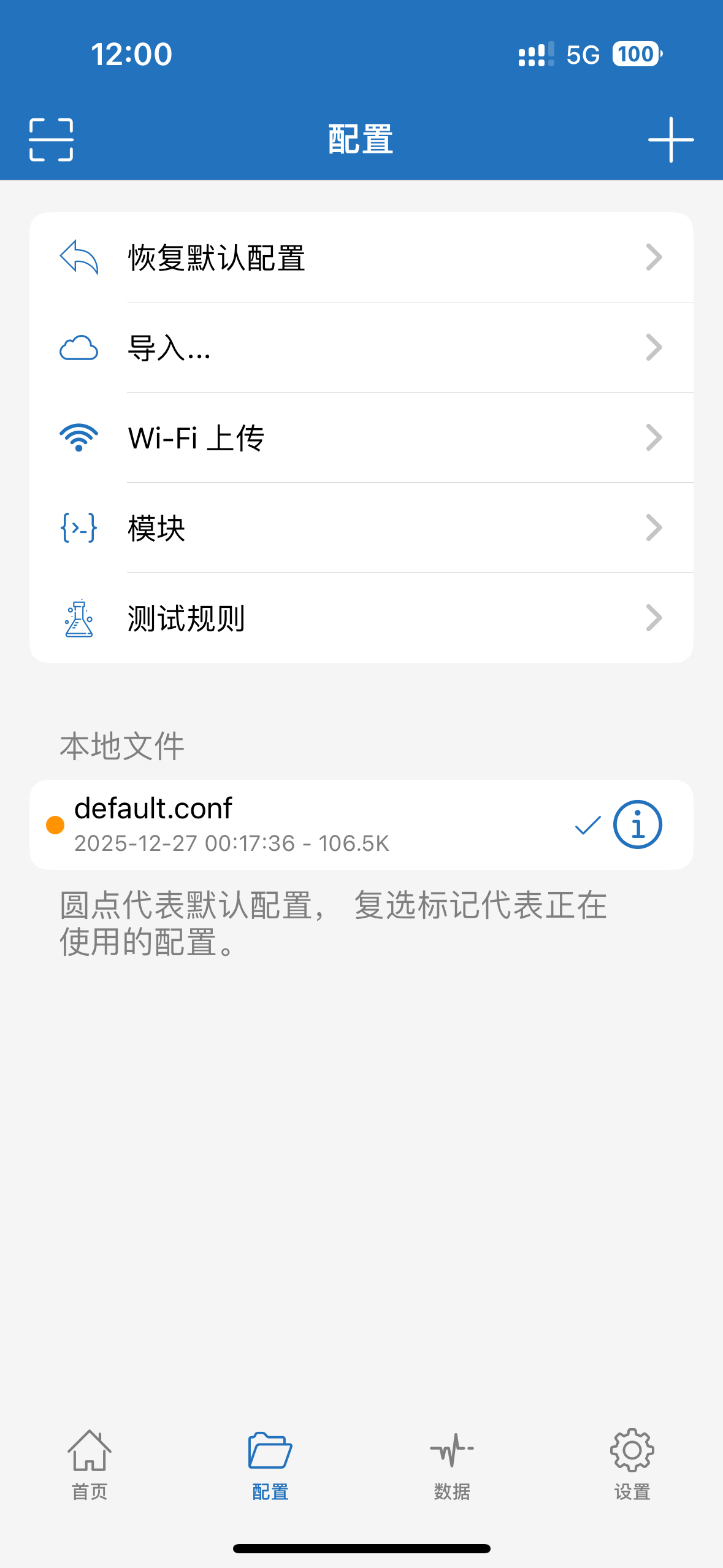Open the 模块 row
Screen dimensions: 723x1568
tap(361, 528)
